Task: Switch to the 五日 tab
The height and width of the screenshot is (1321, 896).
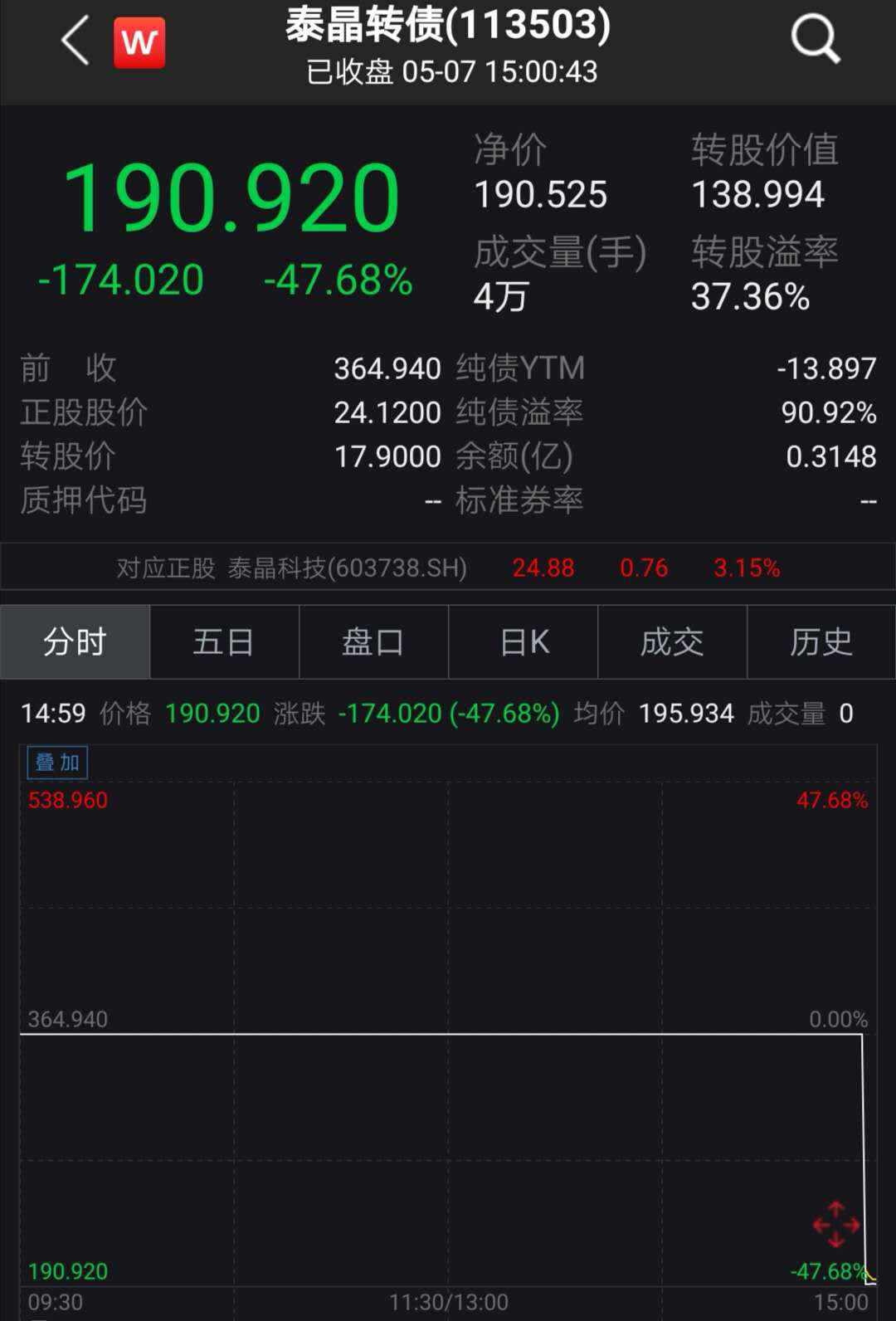Action: click(x=224, y=641)
